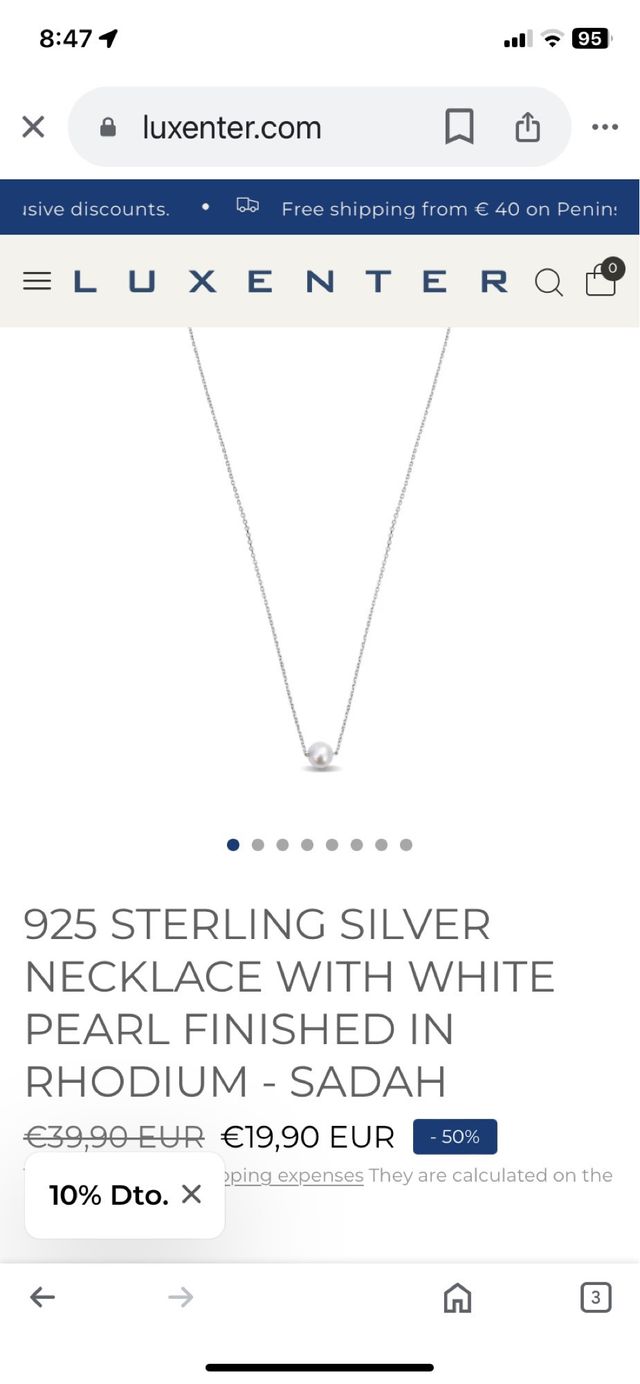Open the tab switcher showing 3
The image size is (640, 1384).
point(595,1298)
